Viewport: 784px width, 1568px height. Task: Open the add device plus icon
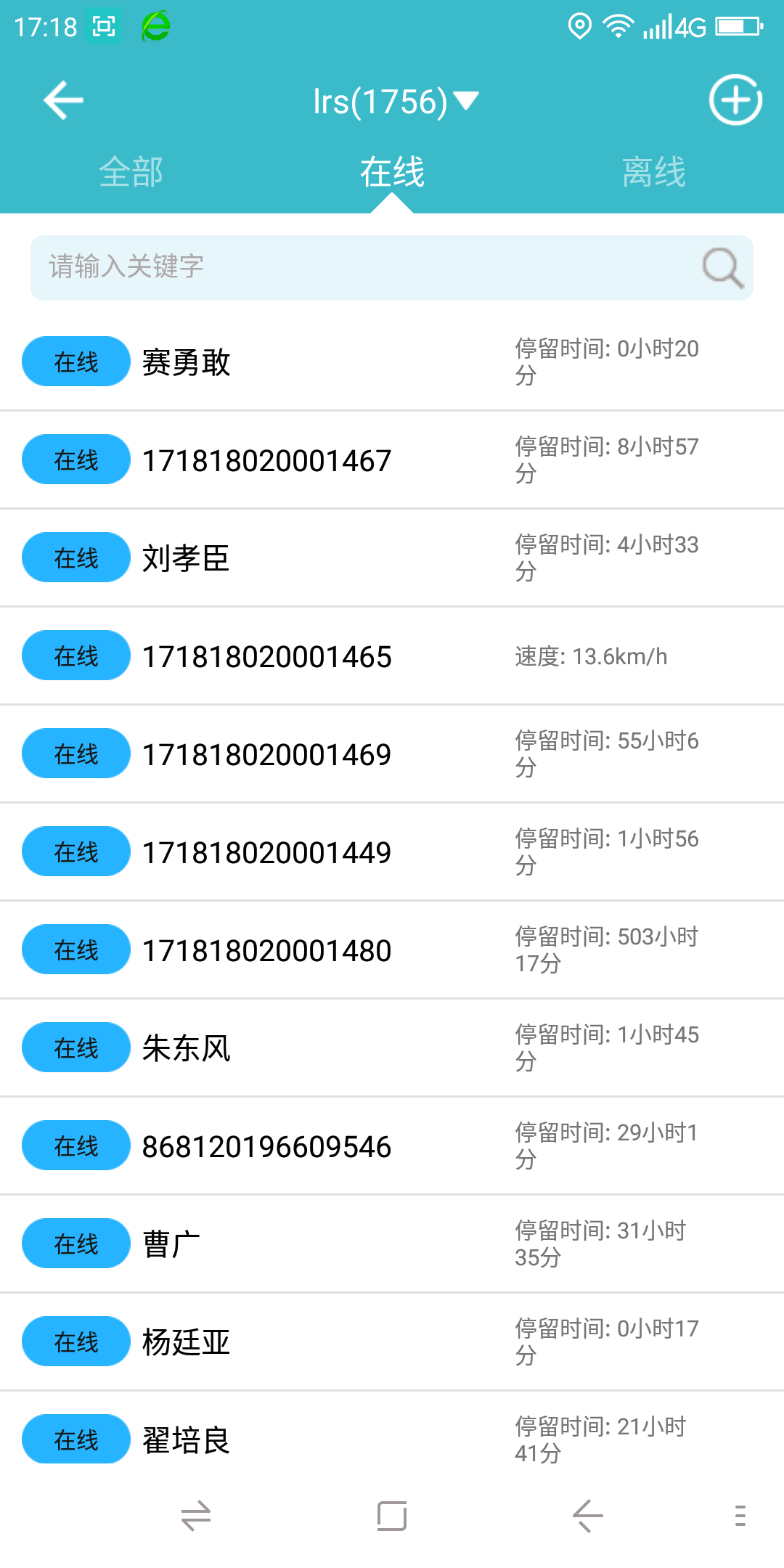735,100
